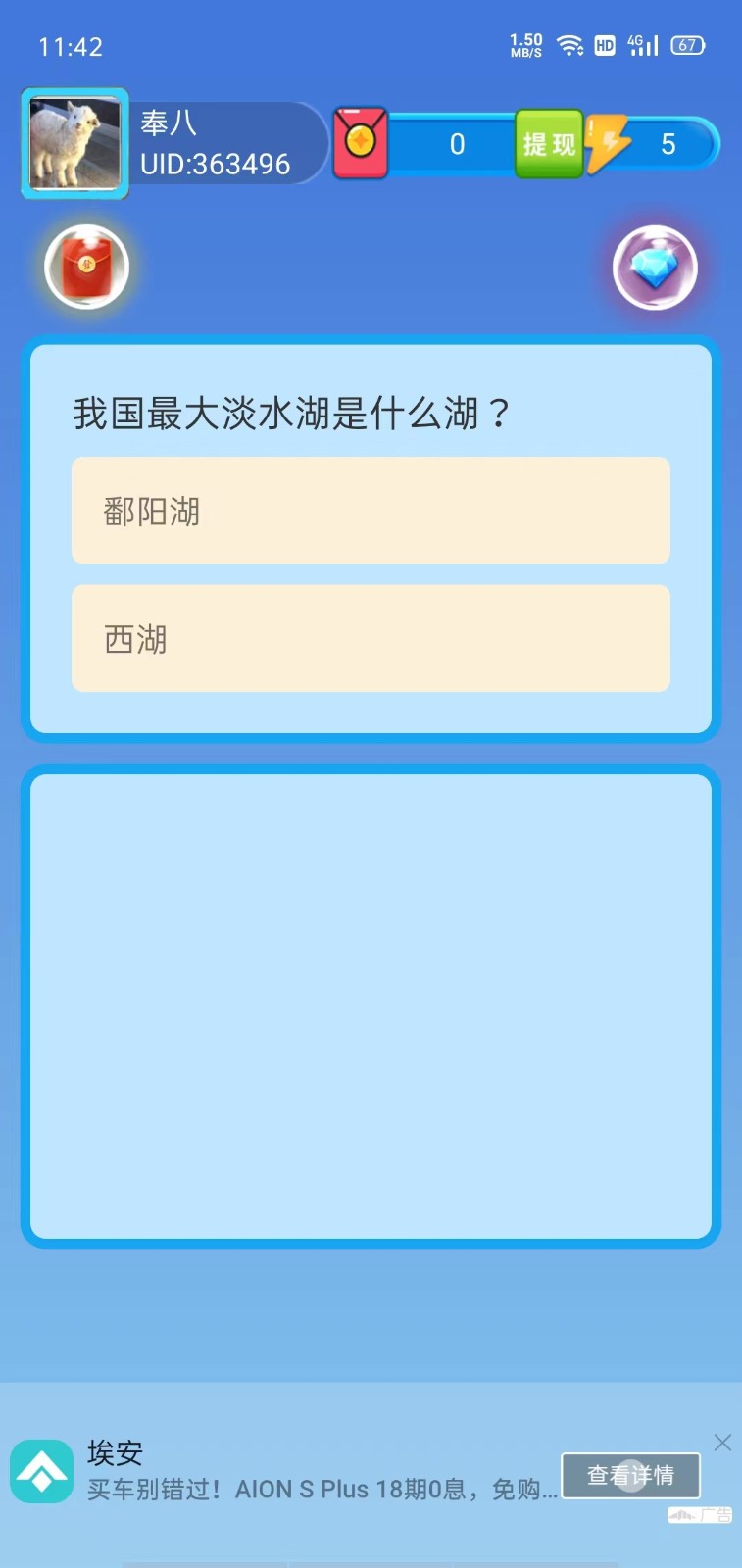The image size is (742, 1568).
Task: Dismiss the bottom ad with the X
Action: click(x=722, y=1442)
